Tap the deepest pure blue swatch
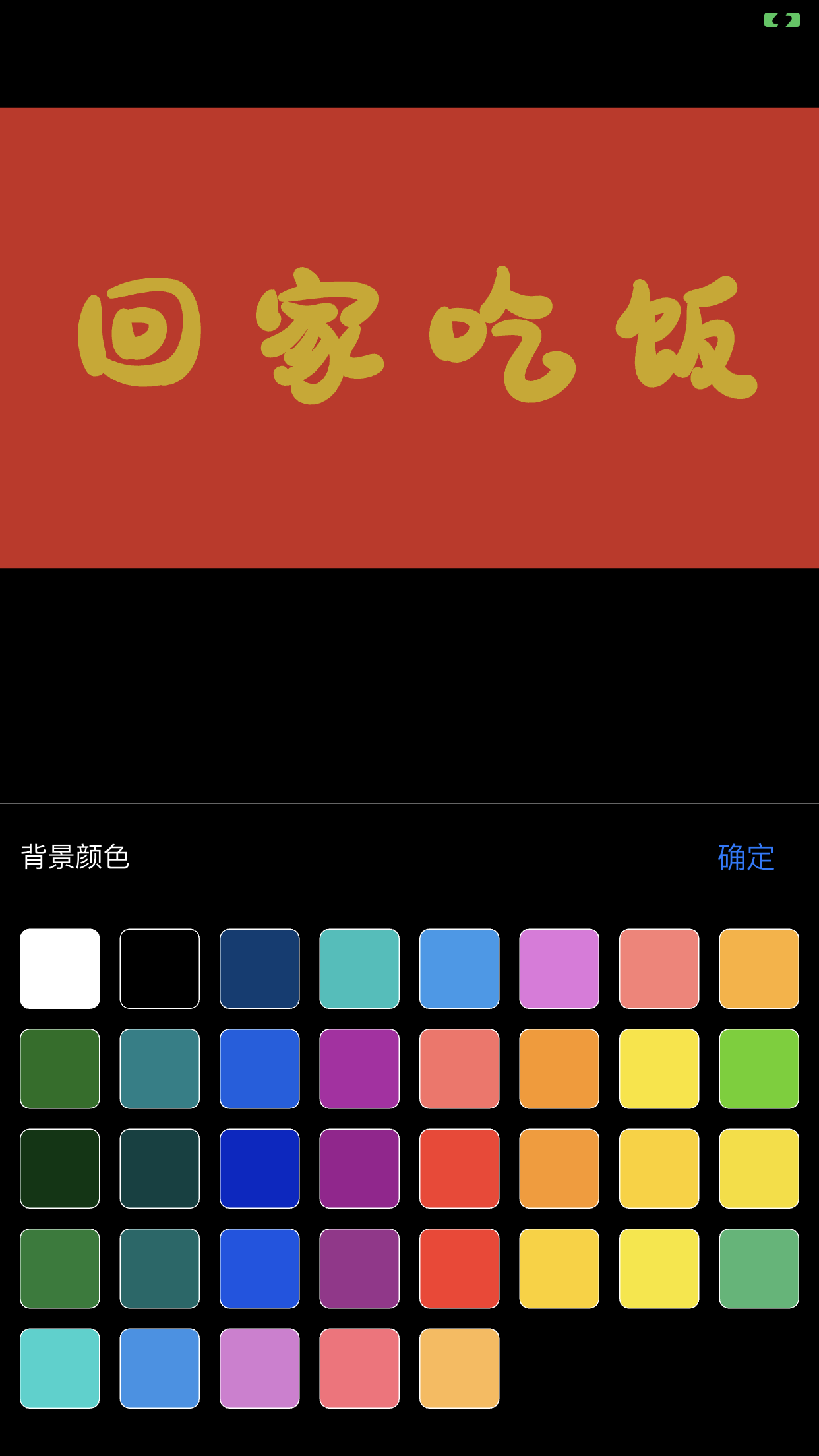The width and height of the screenshot is (819, 1456). coord(260,1168)
